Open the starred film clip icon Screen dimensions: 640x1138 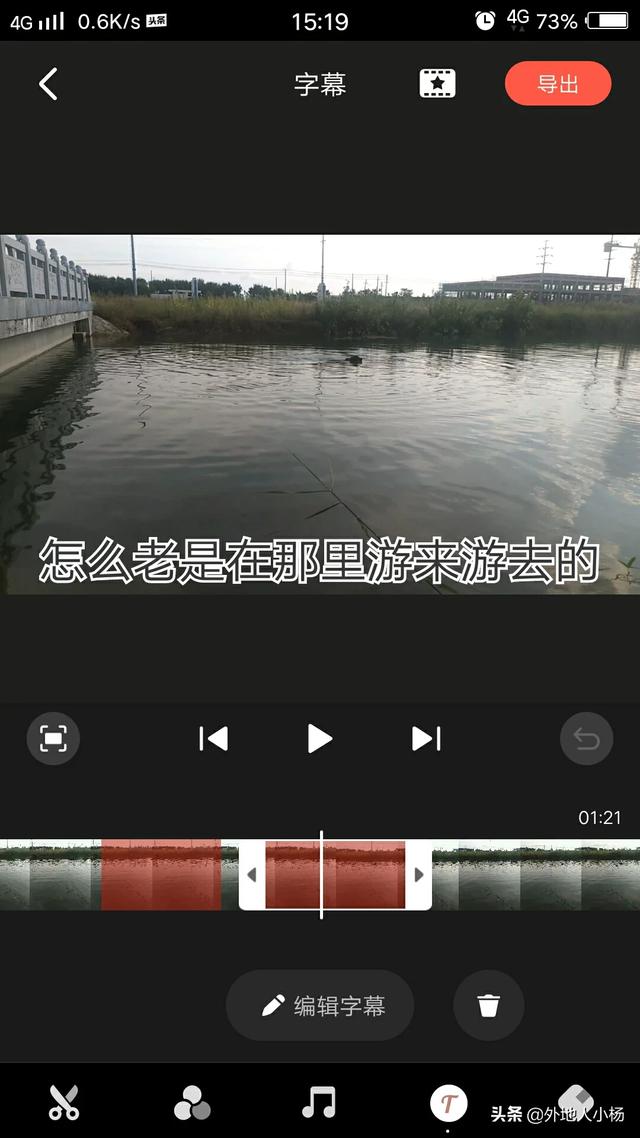click(x=437, y=84)
